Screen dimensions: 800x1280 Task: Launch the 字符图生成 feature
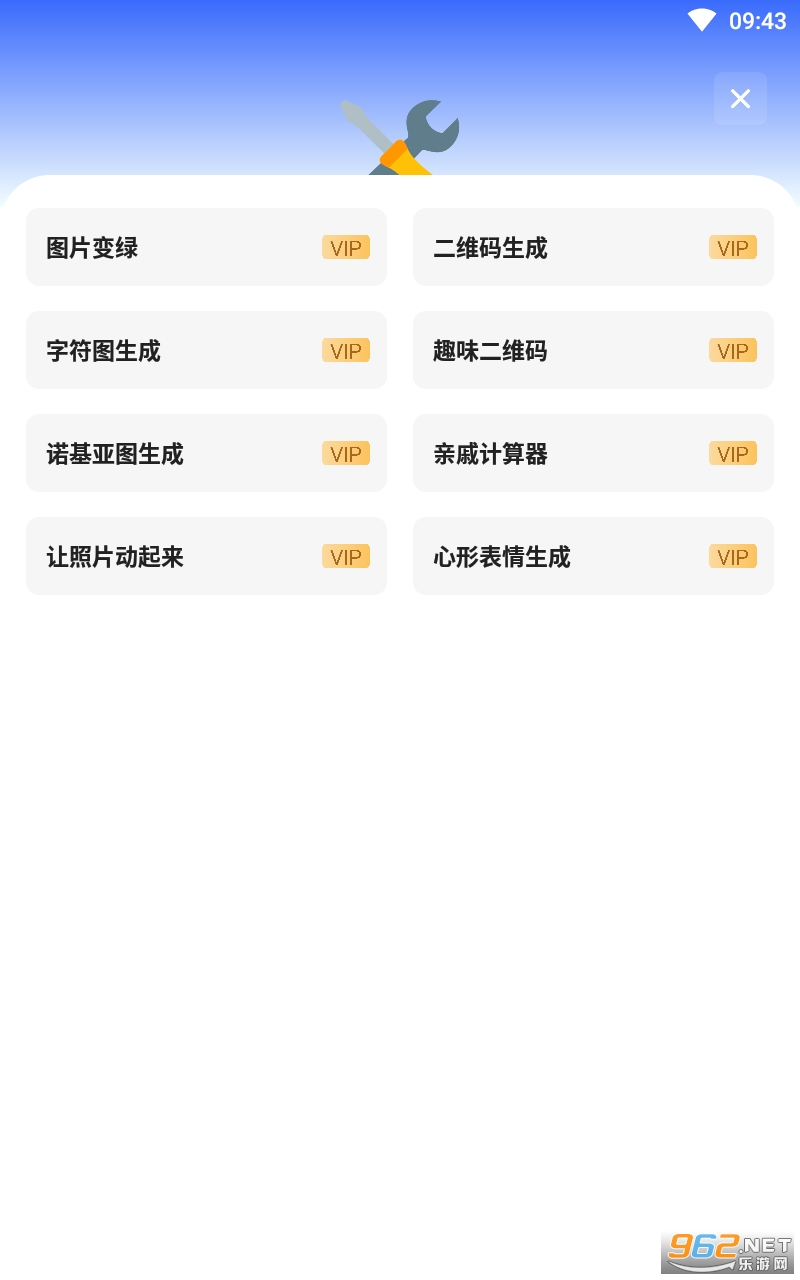206,350
